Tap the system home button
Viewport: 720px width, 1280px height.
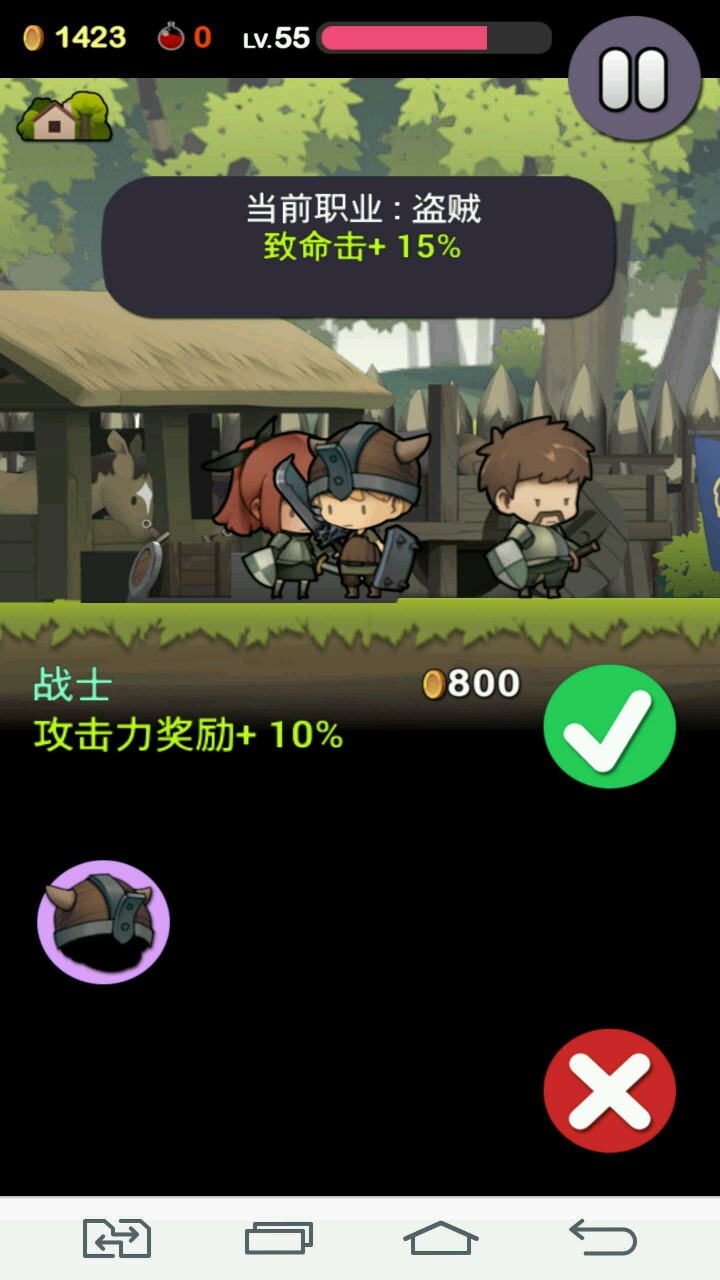coord(441,1238)
